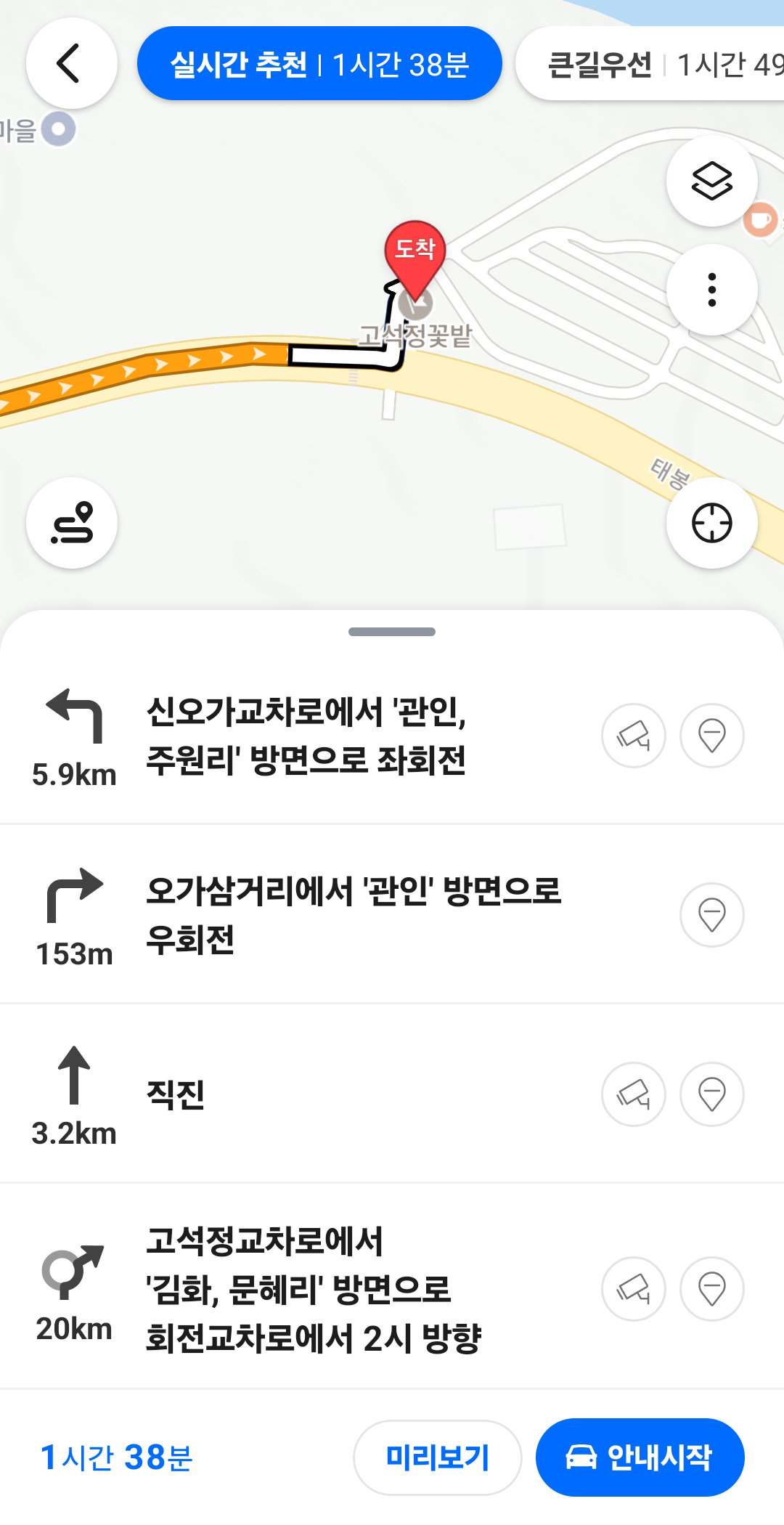Go back using the top-left arrow
The image size is (784, 1525).
(x=71, y=63)
